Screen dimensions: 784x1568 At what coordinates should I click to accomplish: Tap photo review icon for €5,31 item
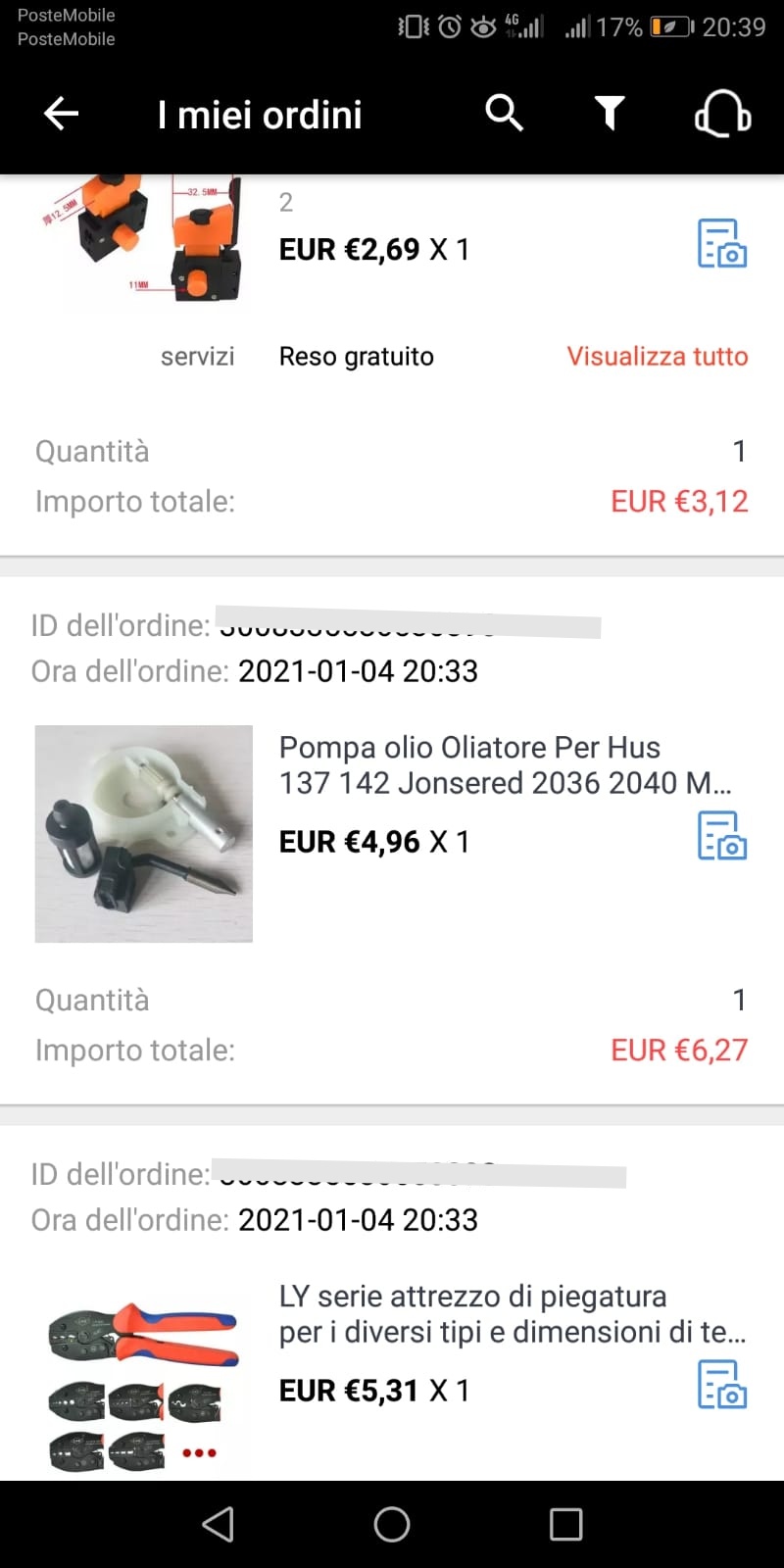722,1384
